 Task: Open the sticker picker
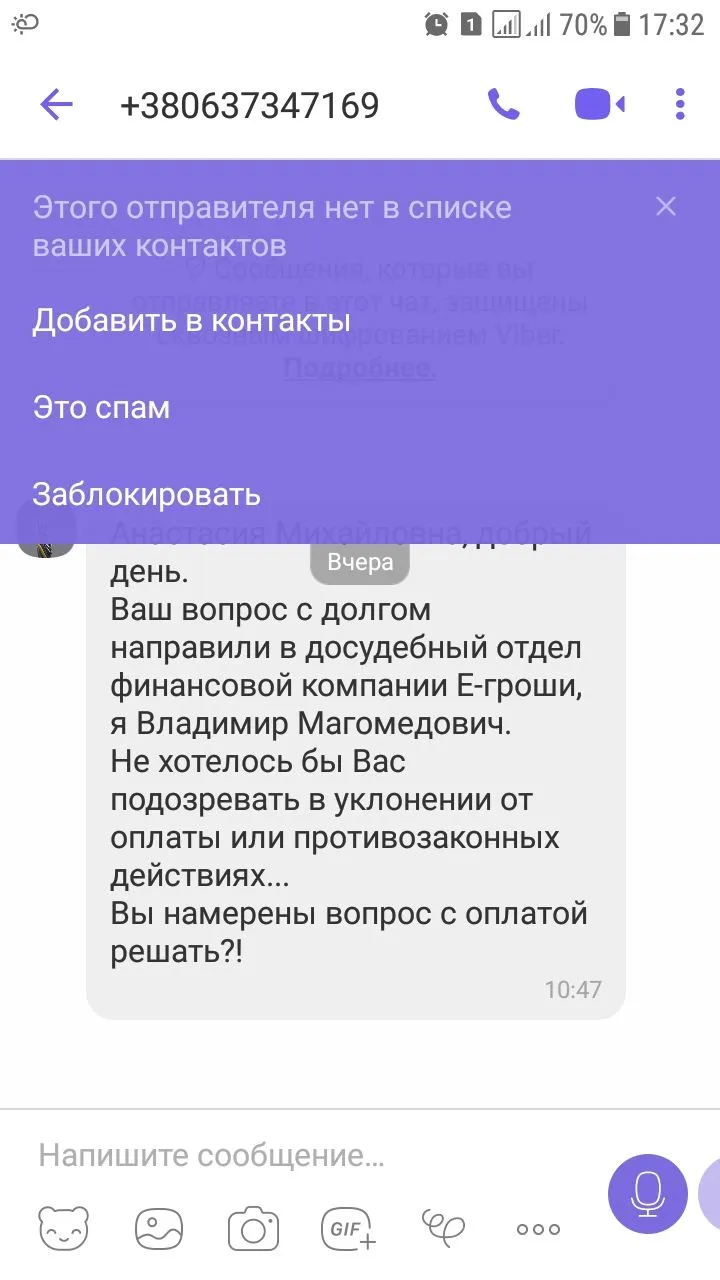tap(64, 1229)
